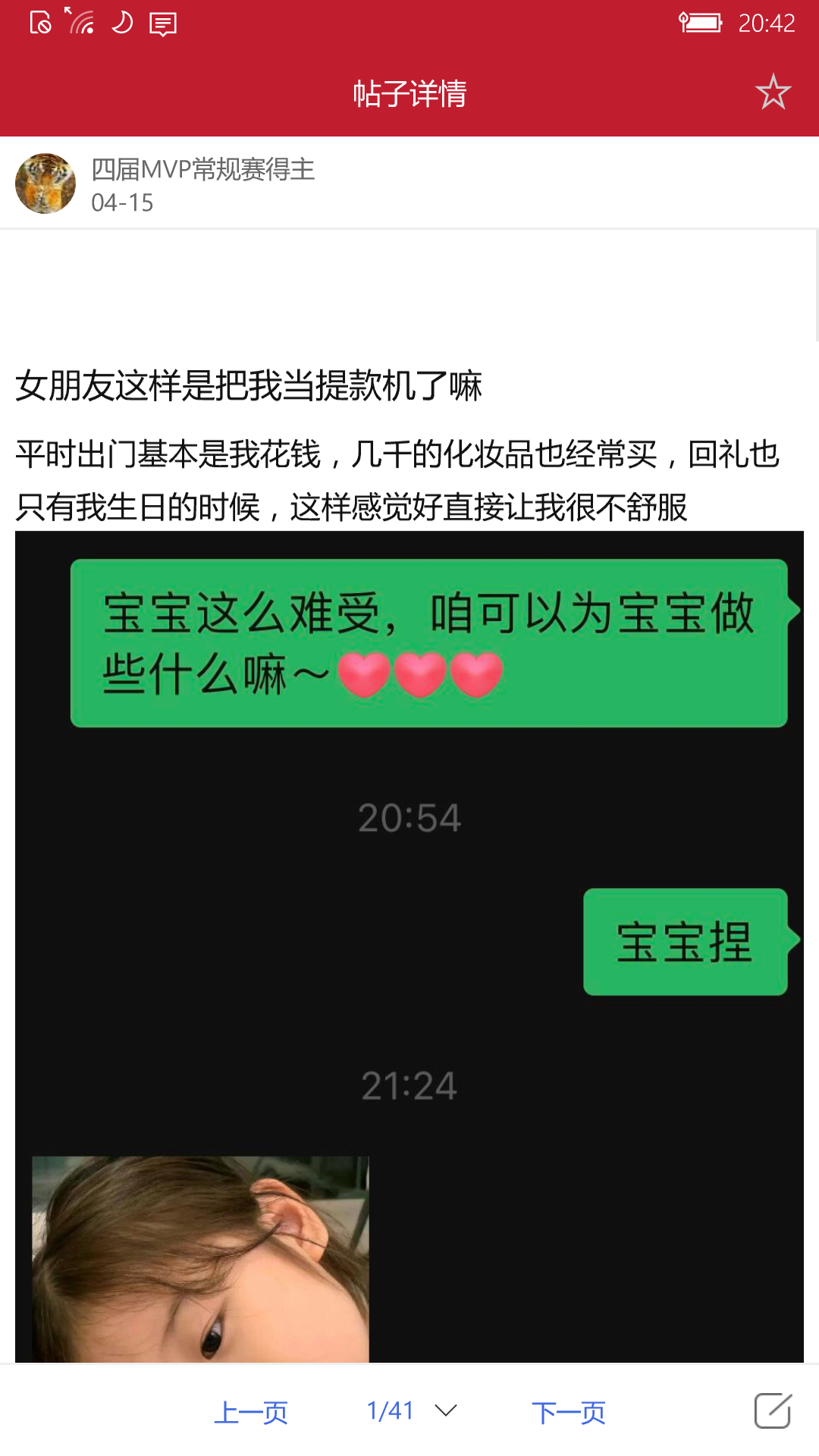Favorite this post with the star icon
Viewport: 819px width, 1456px height.
click(x=773, y=92)
